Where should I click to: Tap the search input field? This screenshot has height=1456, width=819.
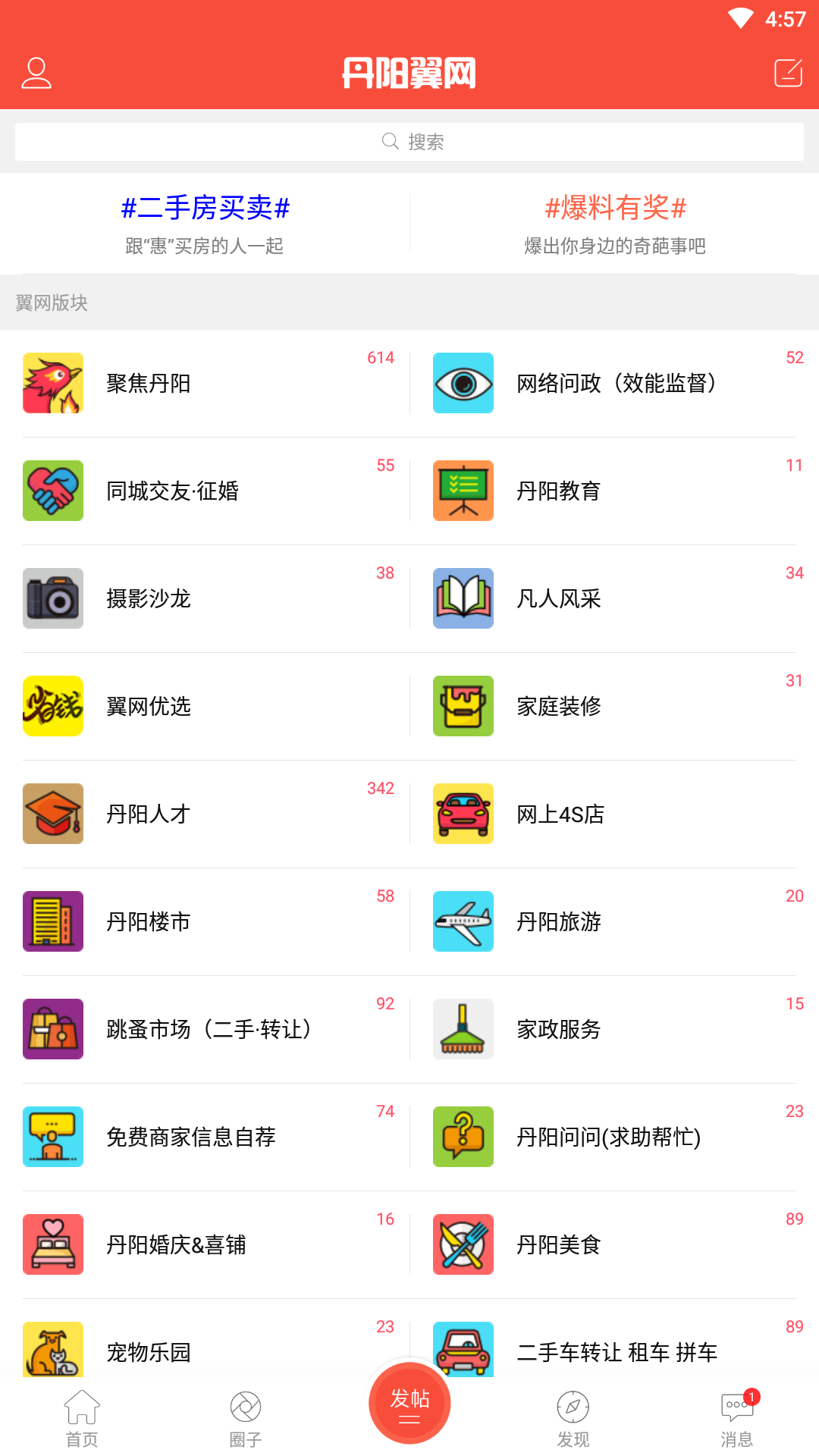tap(409, 141)
